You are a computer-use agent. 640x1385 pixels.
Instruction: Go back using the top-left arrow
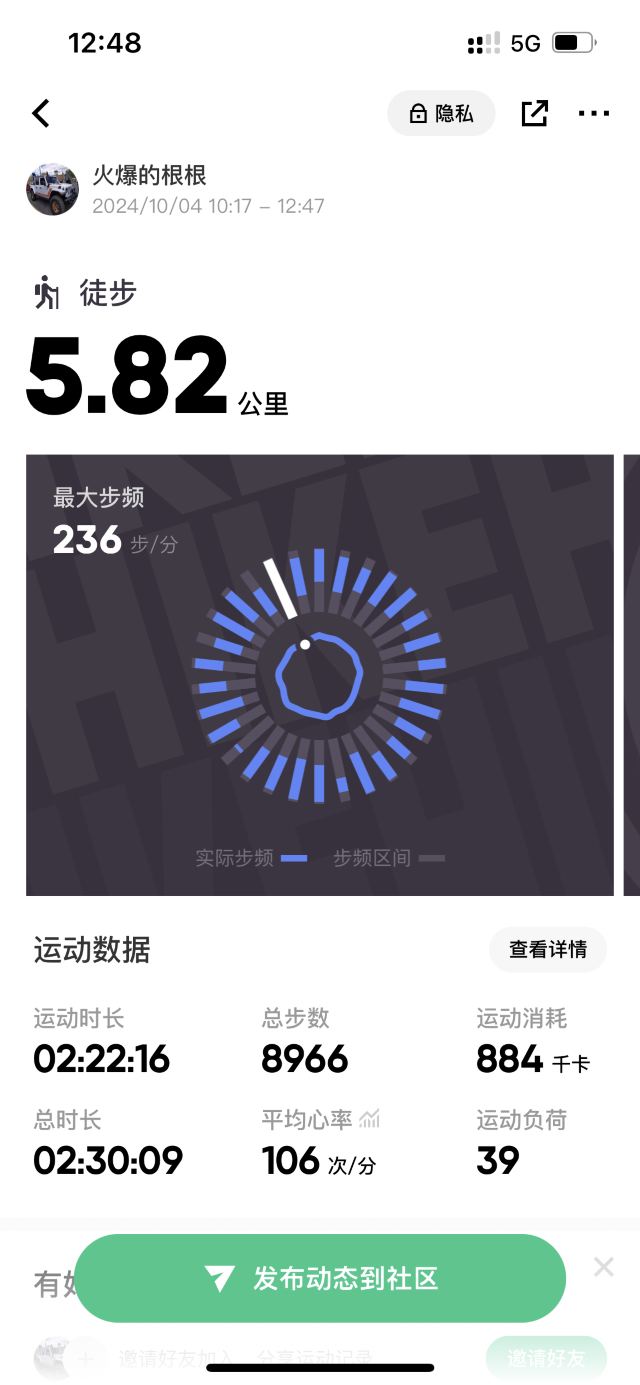40,113
